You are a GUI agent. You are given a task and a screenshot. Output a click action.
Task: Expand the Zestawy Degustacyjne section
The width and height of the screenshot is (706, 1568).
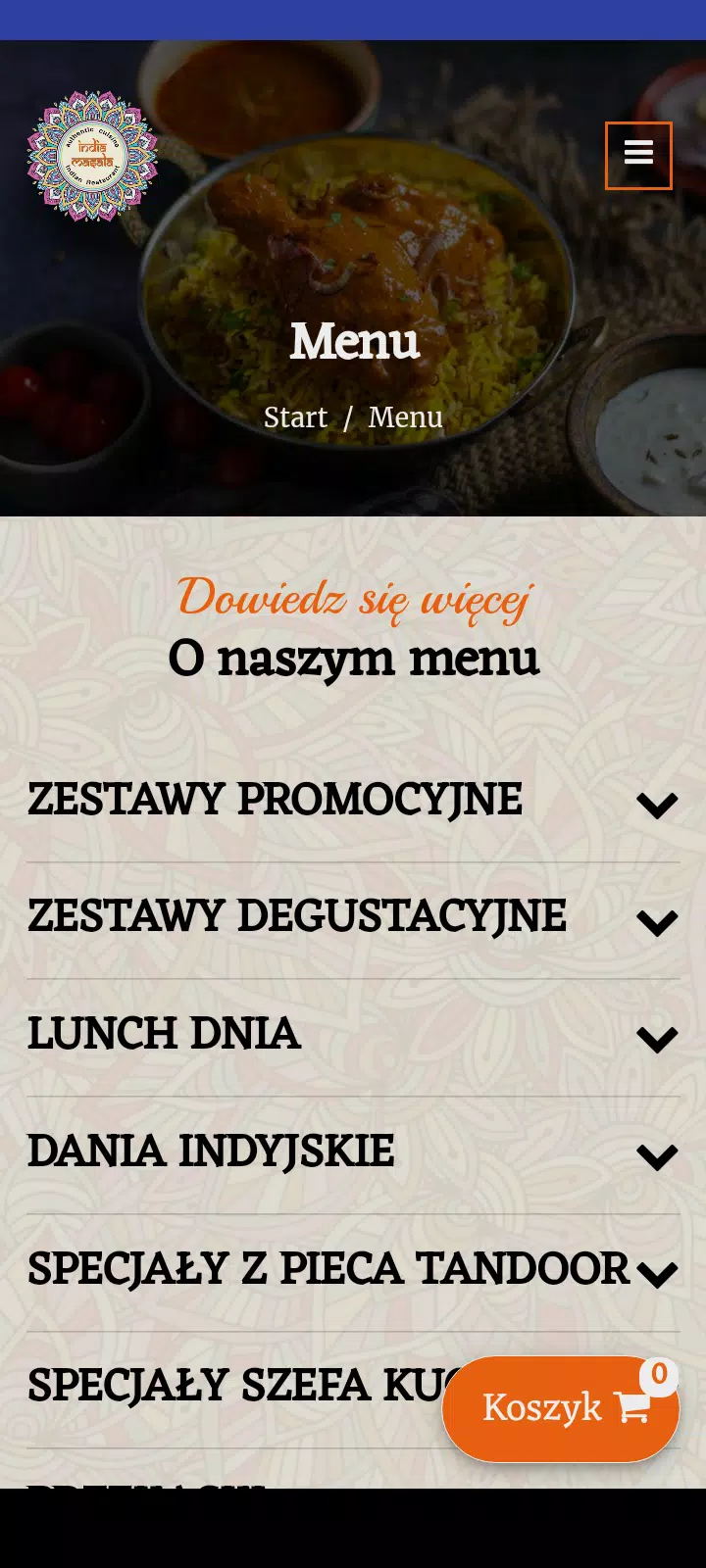pyautogui.click(x=353, y=920)
